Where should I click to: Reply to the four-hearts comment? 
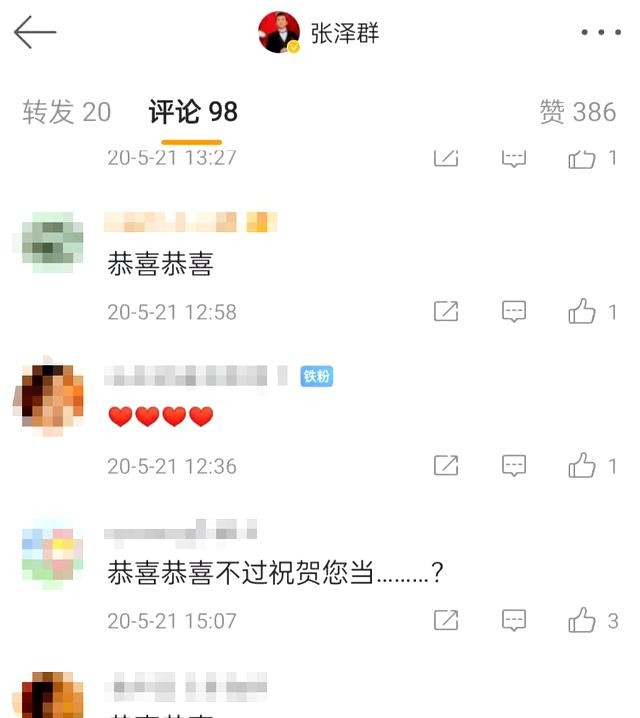(x=514, y=465)
